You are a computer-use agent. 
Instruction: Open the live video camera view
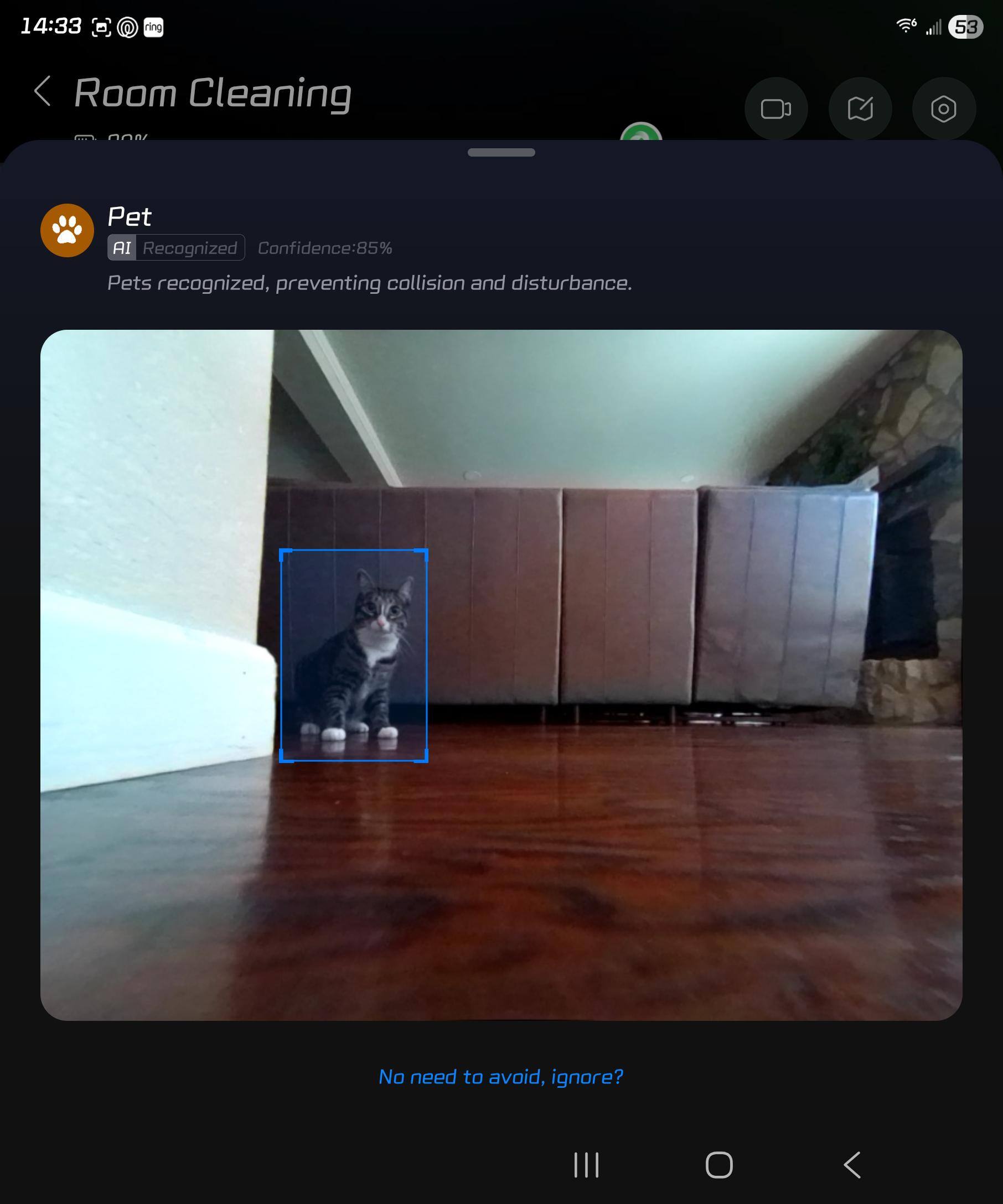(x=775, y=109)
